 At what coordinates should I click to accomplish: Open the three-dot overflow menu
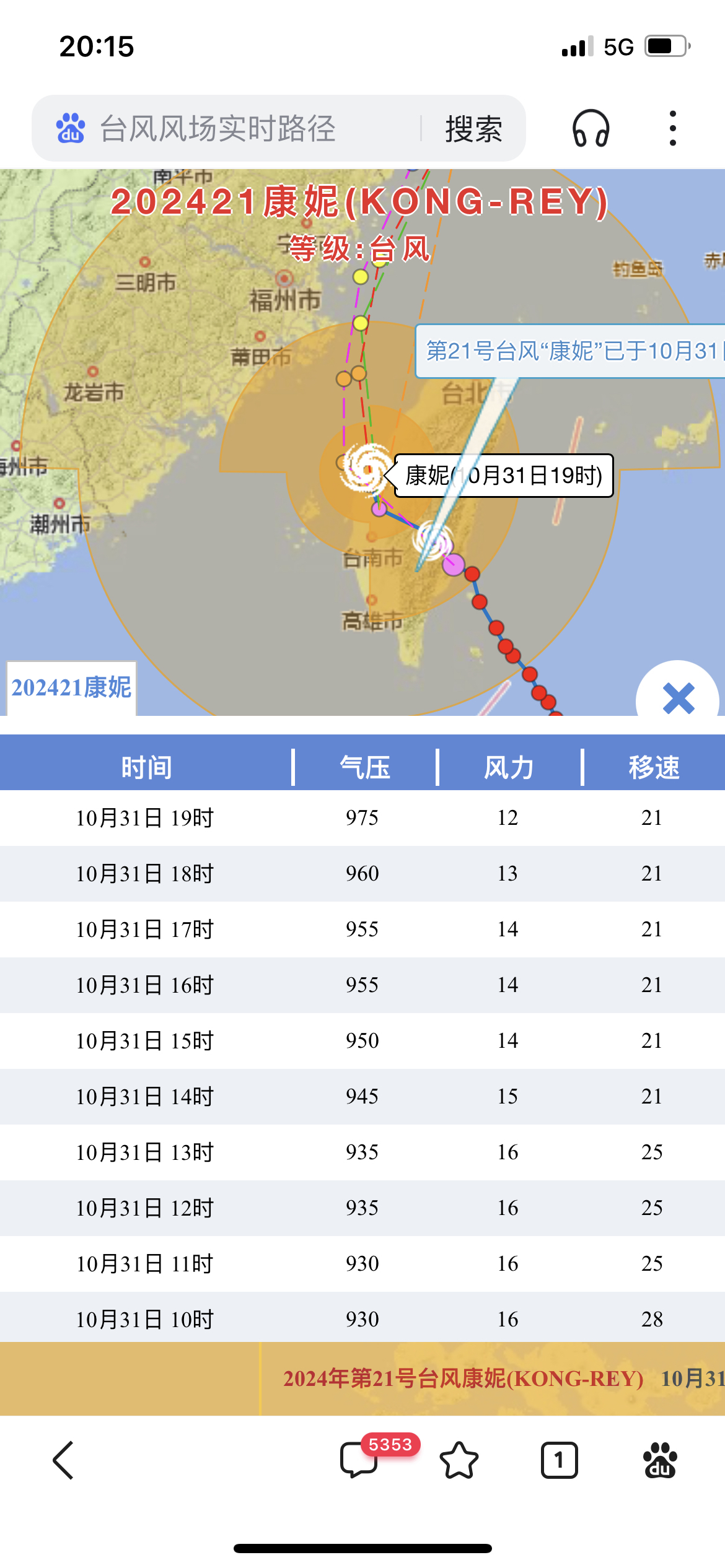click(x=672, y=129)
